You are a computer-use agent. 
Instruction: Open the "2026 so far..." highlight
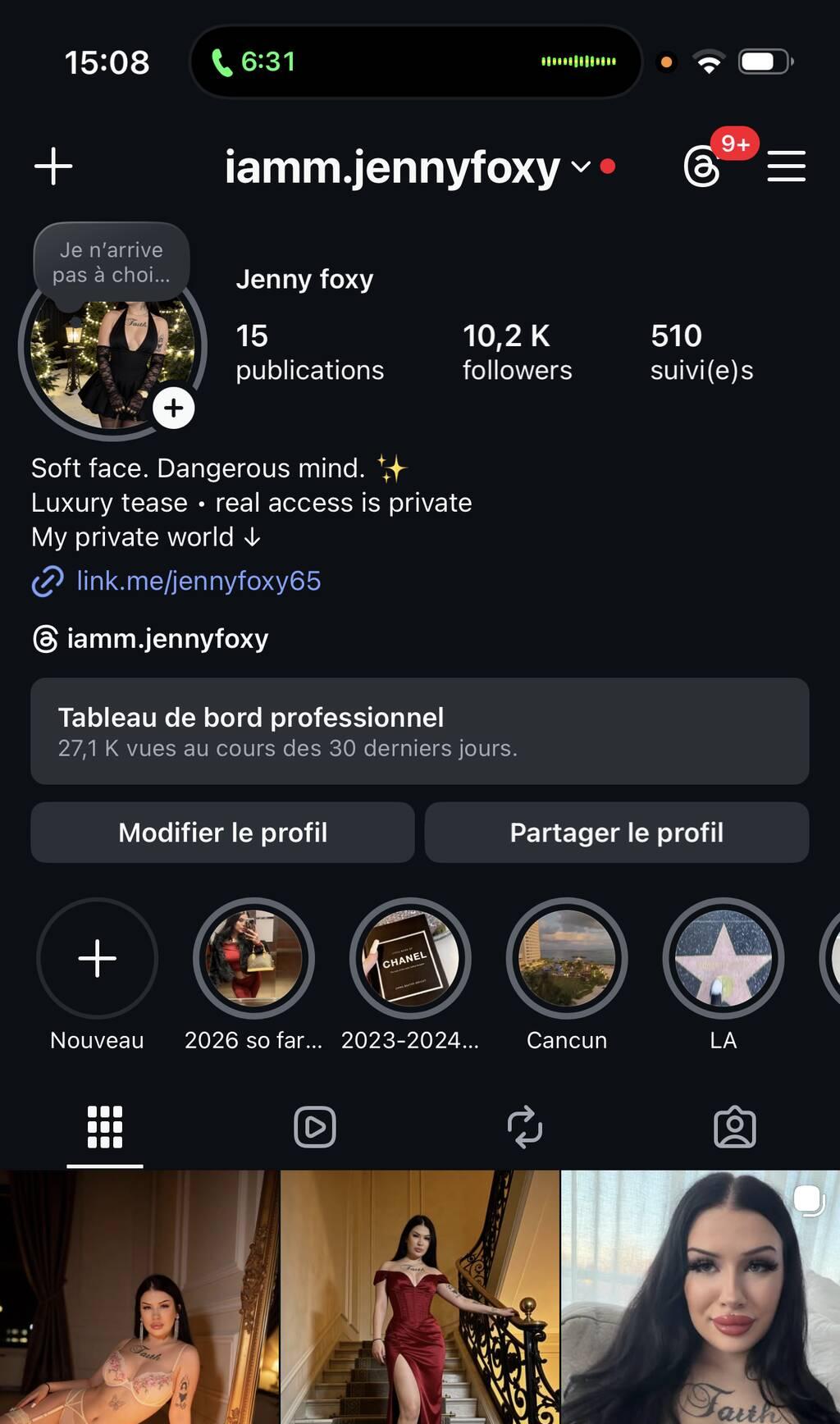pyautogui.click(x=253, y=958)
